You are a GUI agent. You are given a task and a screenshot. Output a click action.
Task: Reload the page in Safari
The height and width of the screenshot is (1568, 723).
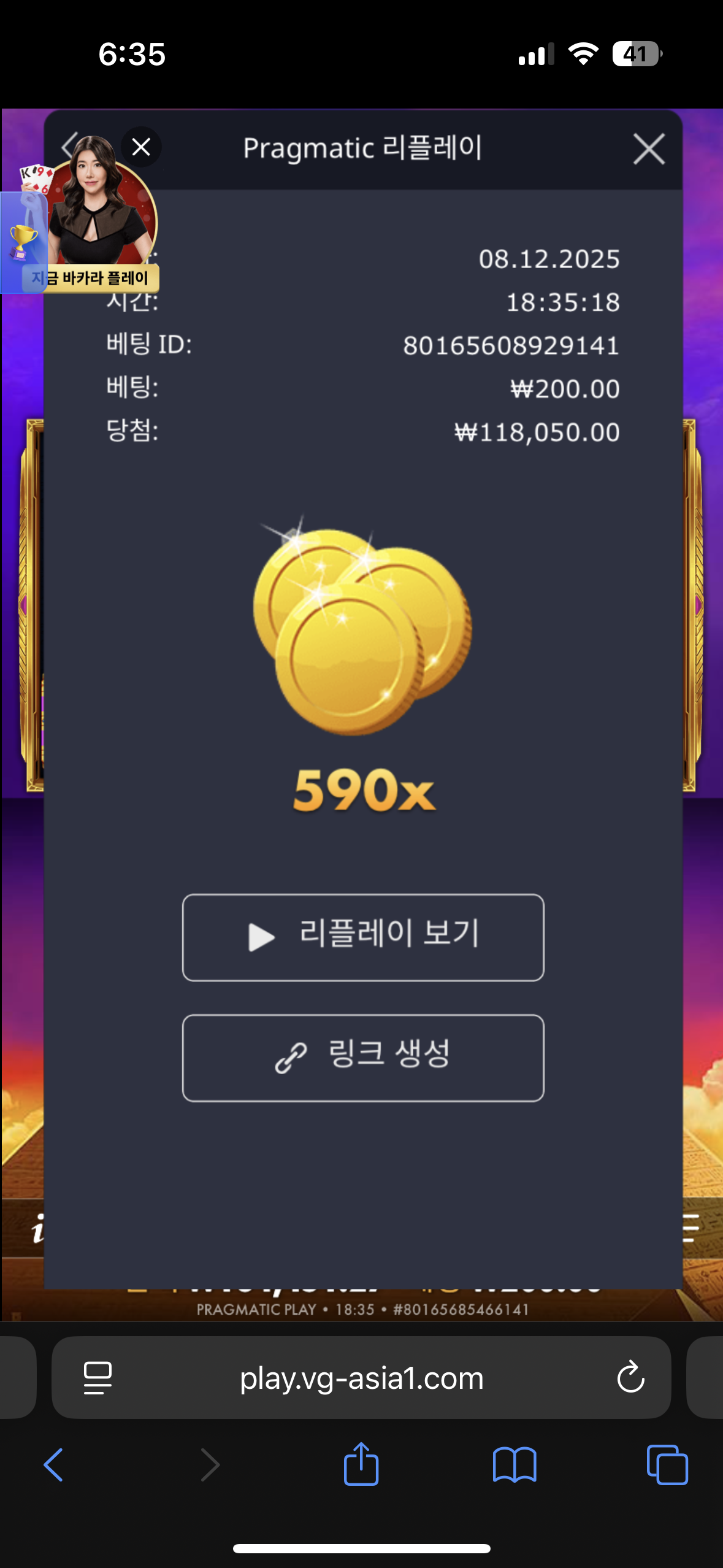point(630,1378)
